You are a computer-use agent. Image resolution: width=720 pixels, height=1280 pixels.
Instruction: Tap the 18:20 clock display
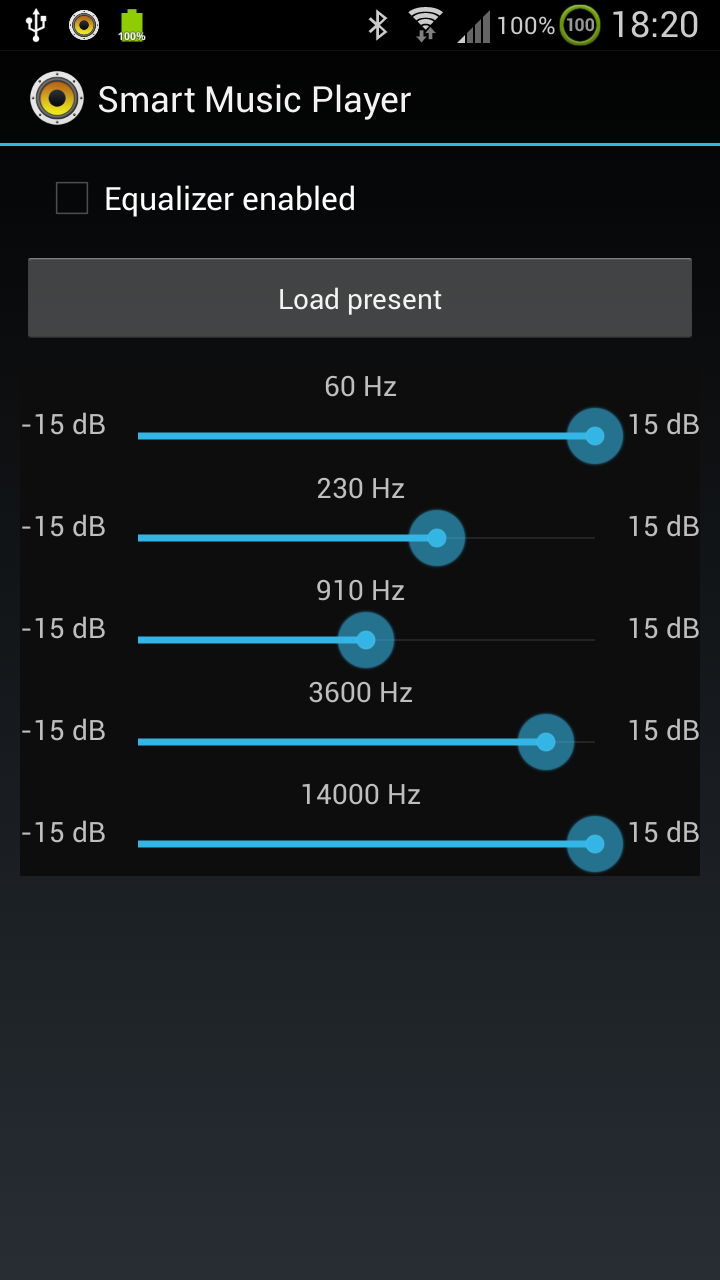[655, 25]
